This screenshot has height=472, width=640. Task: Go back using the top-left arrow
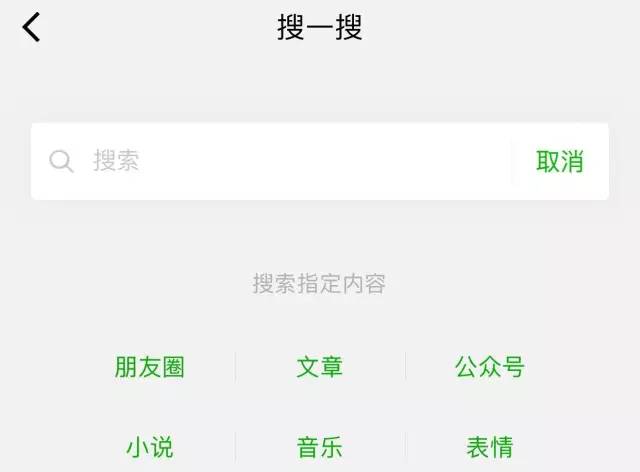point(32,27)
